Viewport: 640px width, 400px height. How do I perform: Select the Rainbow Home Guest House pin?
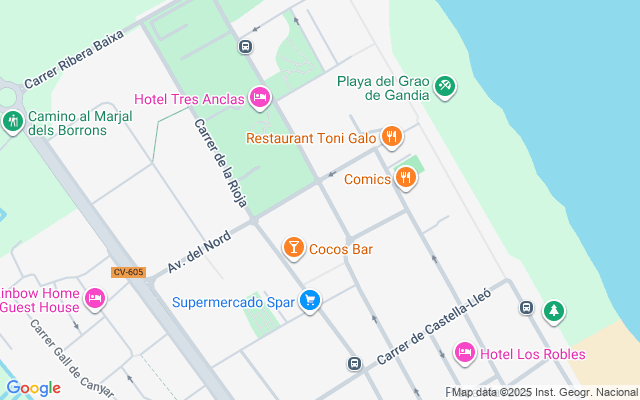pyautogui.click(x=95, y=299)
